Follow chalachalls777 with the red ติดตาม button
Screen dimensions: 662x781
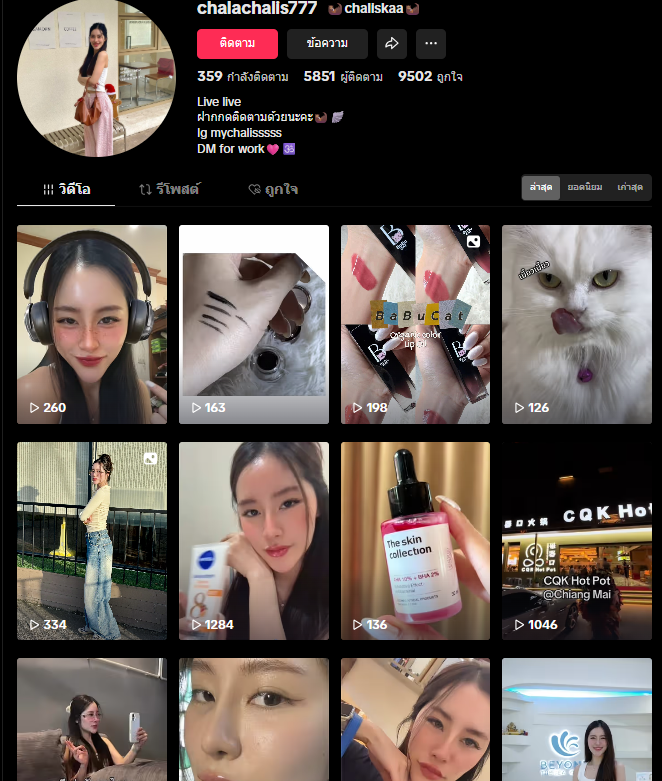click(237, 44)
